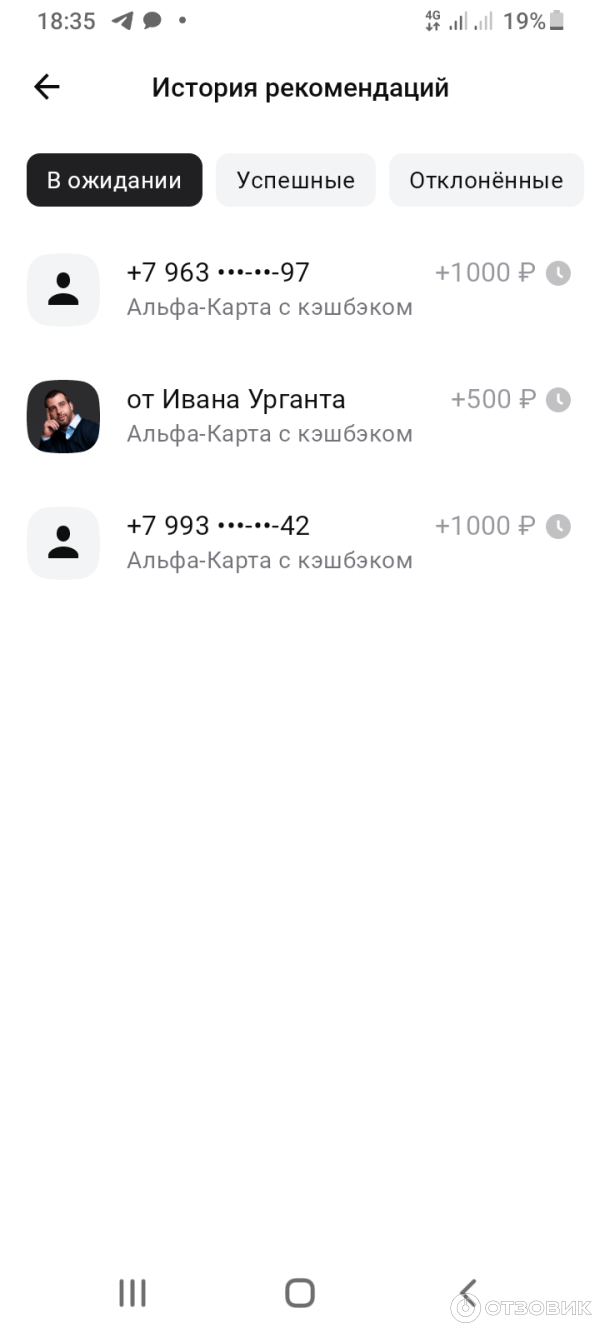Go back using the top arrow
The height and width of the screenshot is (1333, 600).
47,88
